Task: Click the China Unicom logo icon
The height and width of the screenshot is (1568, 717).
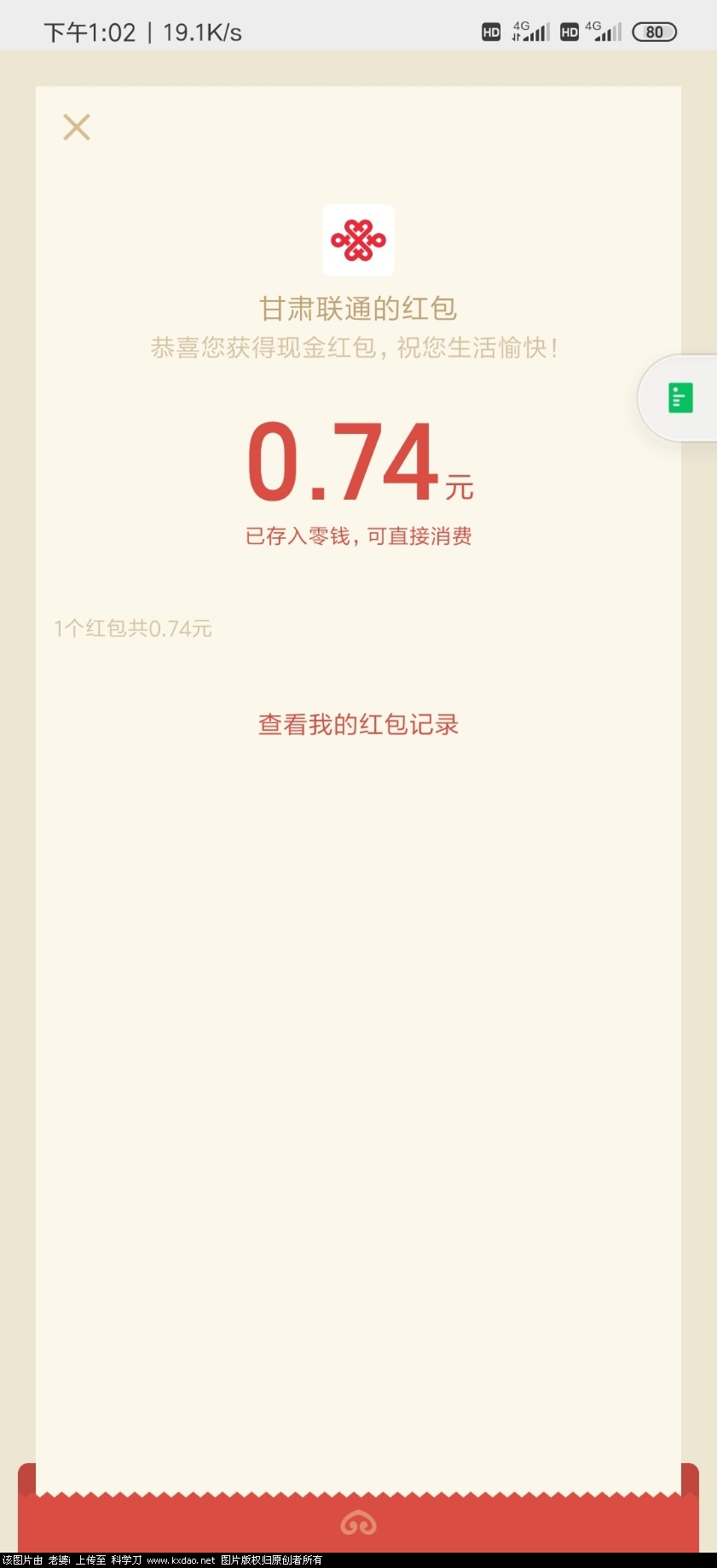Action: [x=358, y=241]
